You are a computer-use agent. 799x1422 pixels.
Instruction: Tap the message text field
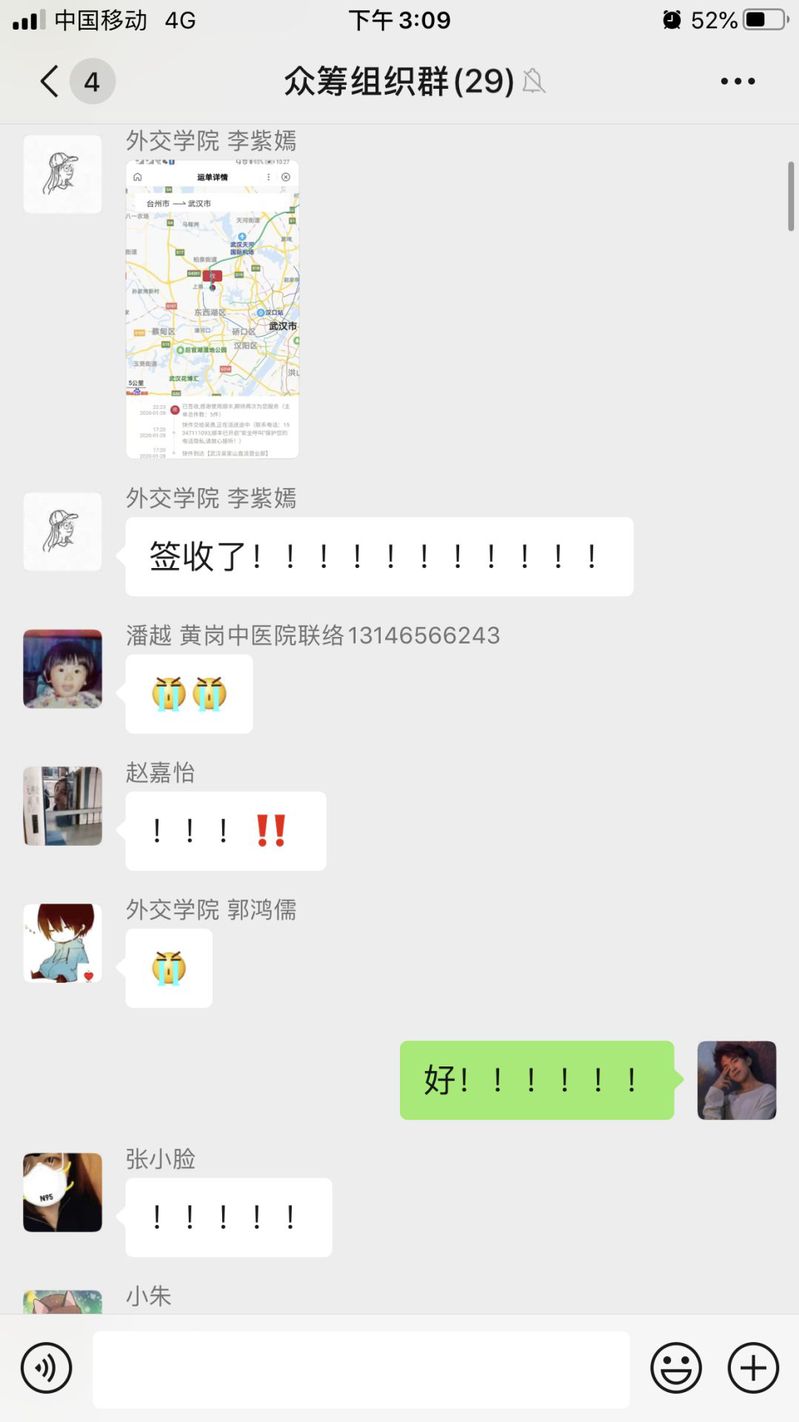(x=361, y=1369)
